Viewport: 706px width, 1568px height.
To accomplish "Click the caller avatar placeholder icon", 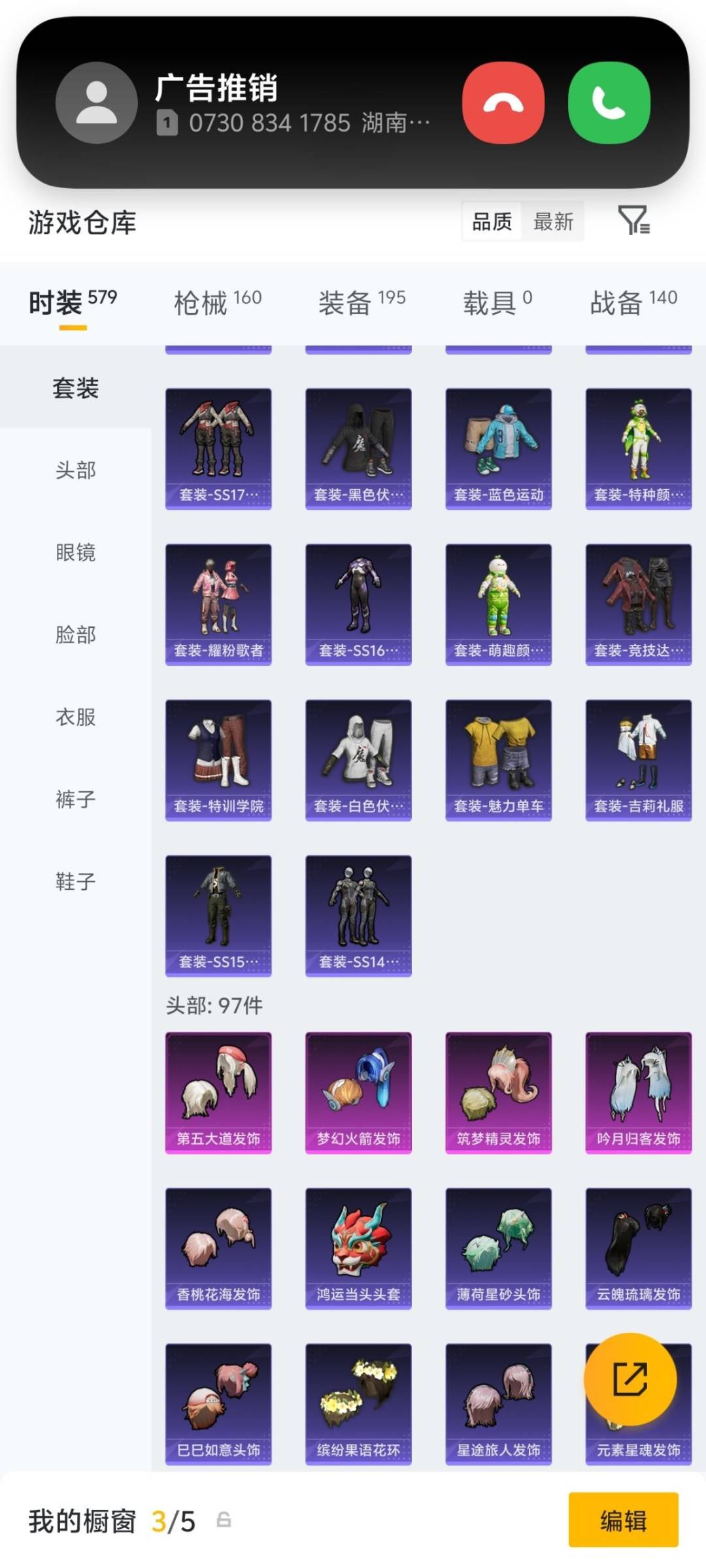I will point(97,103).
